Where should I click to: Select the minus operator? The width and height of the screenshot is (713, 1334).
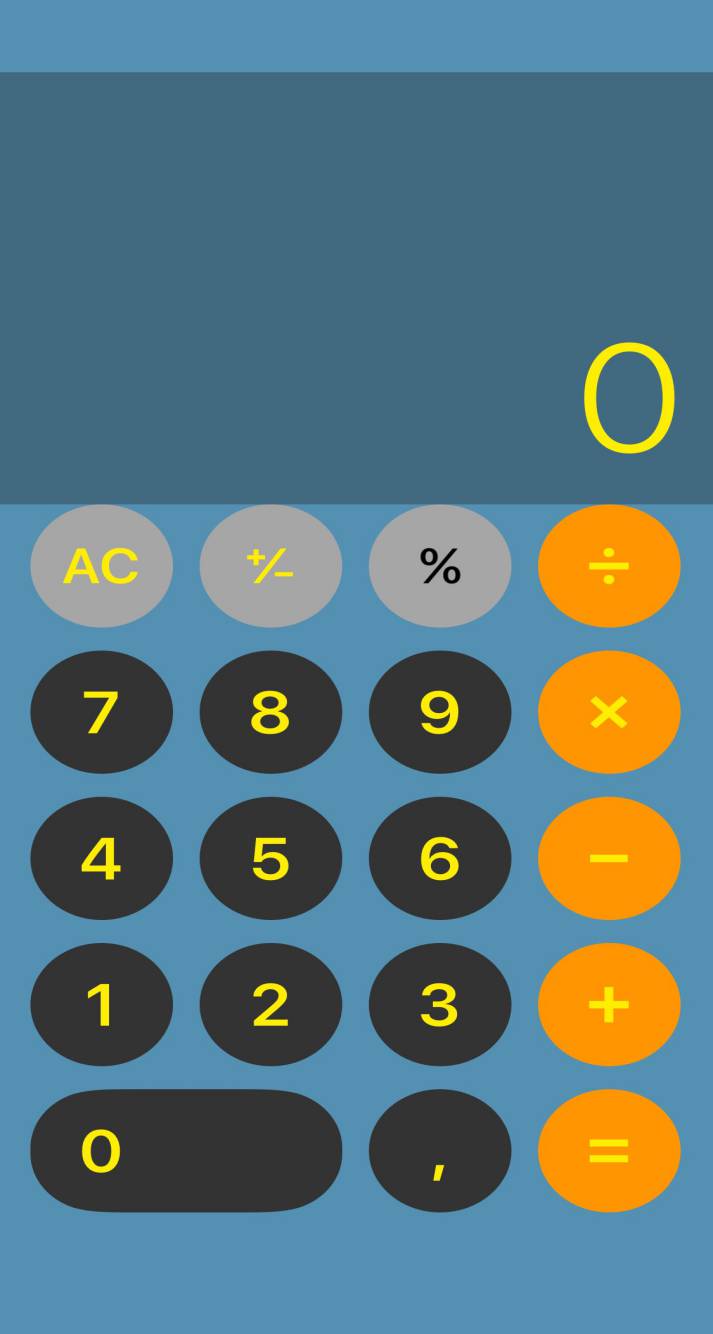609,858
